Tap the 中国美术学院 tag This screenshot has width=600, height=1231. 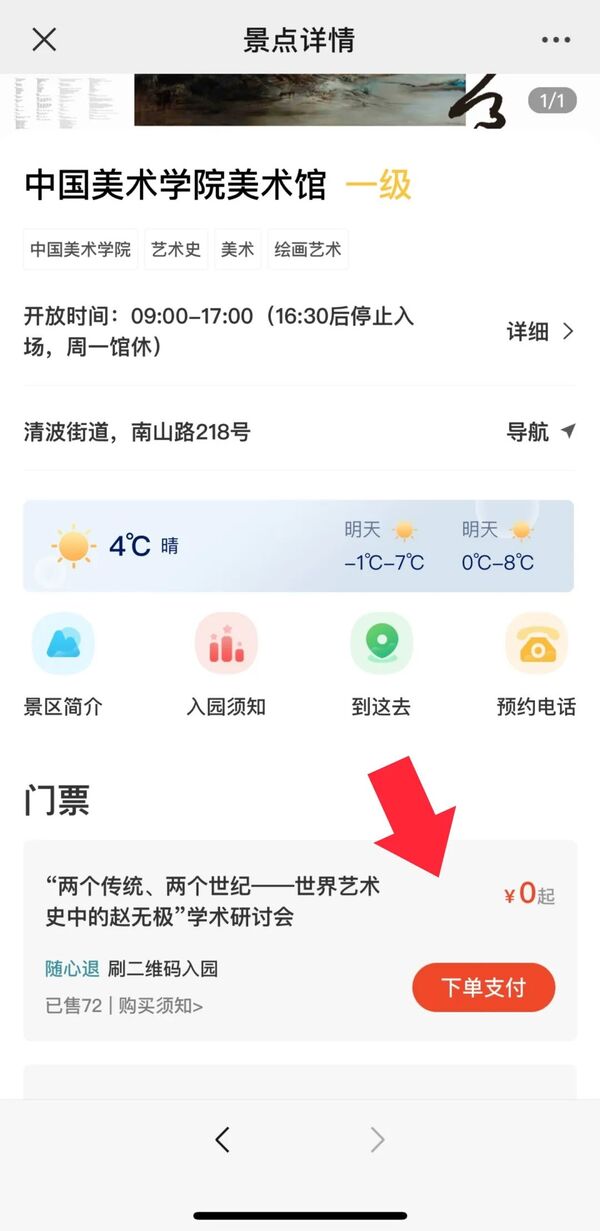click(80, 250)
